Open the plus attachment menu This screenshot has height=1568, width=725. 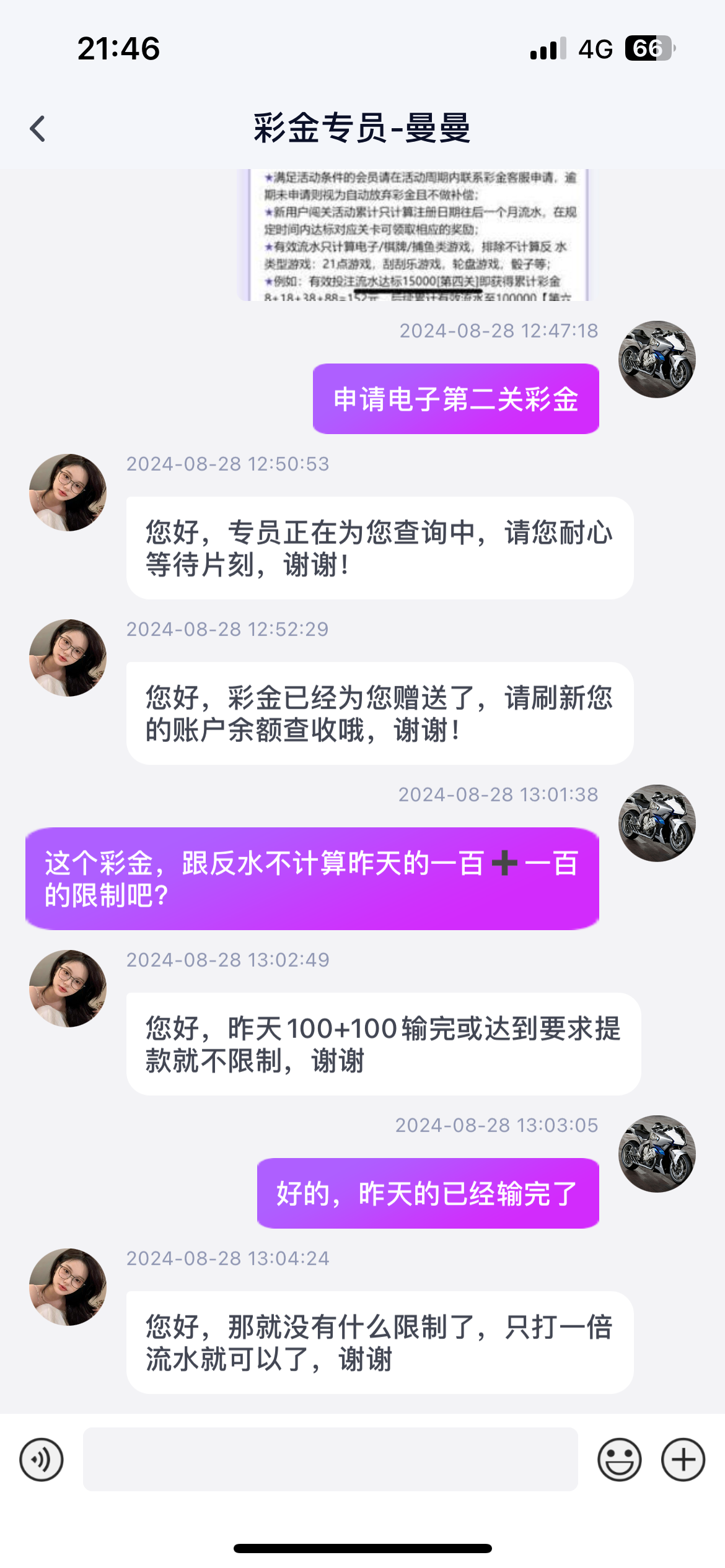[683, 1459]
